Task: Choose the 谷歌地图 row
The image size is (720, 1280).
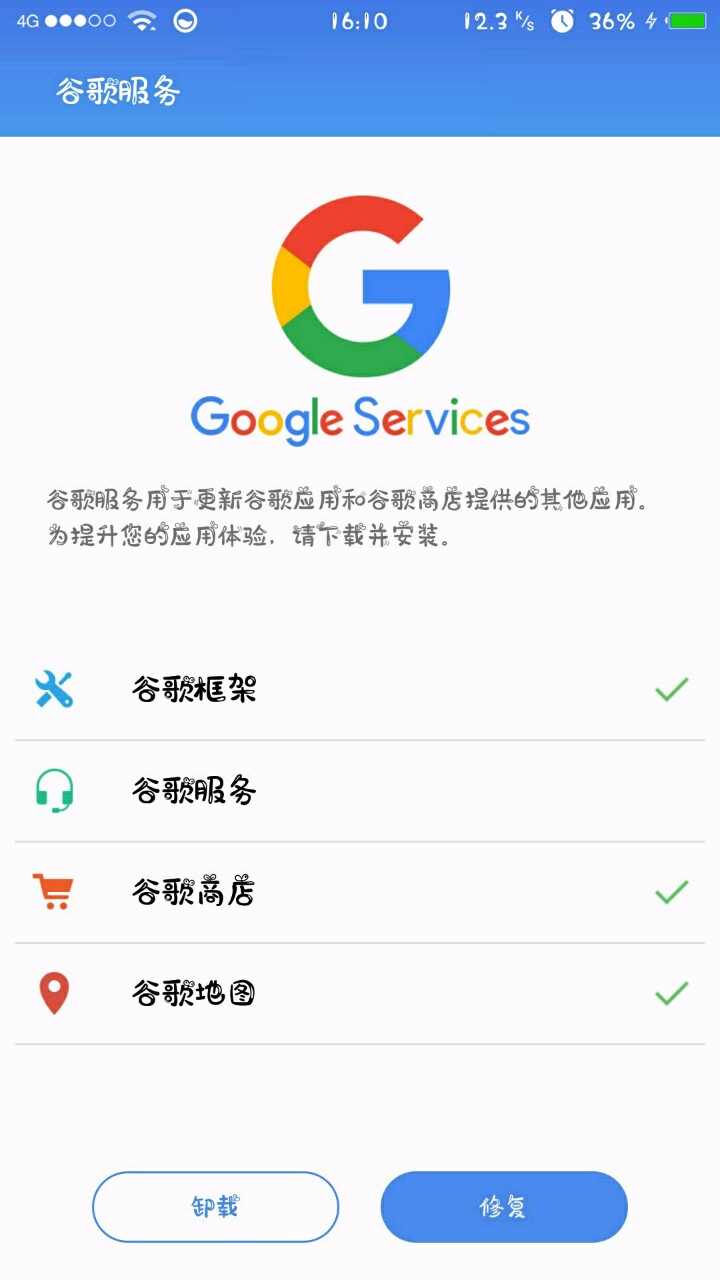Action: (x=360, y=993)
